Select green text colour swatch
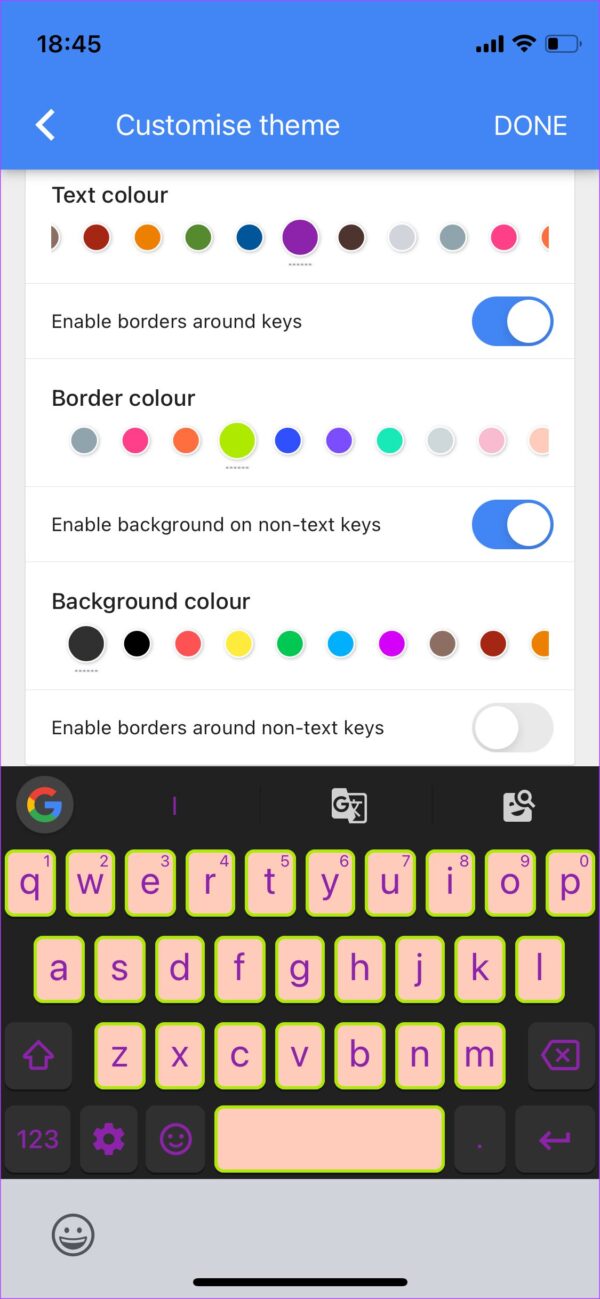 [x=198, y=237]
